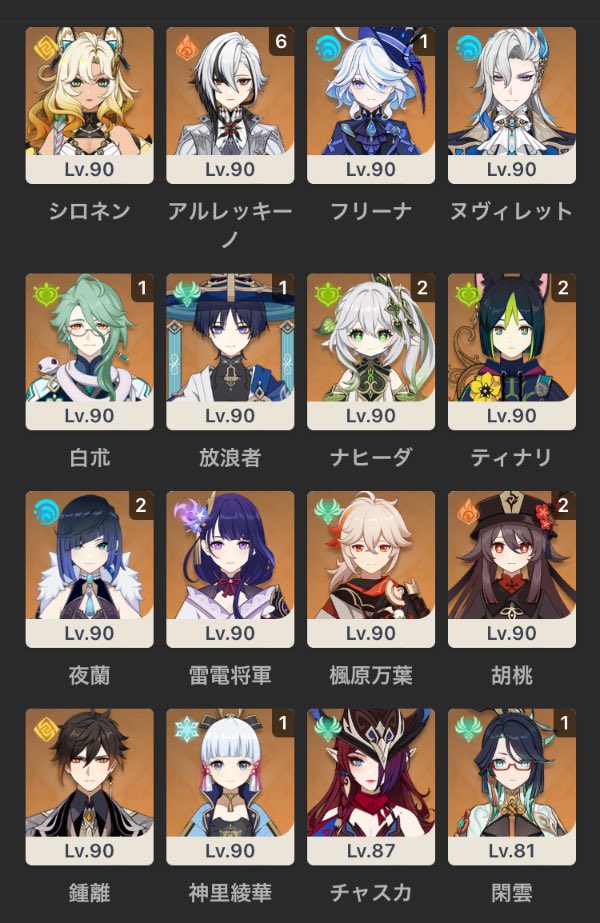This screenshot has height=923, width=600.
Task: Open 神里綾華 character card
Action: click(230, 785)
